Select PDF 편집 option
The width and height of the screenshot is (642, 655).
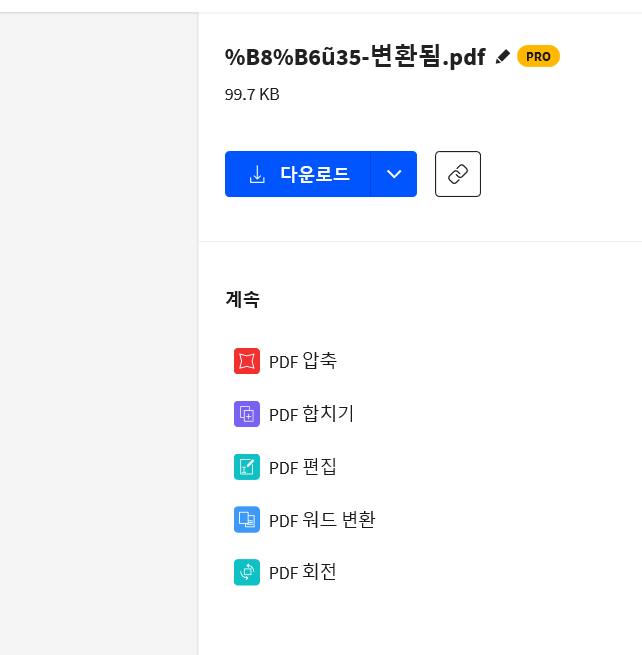(x=285, y=467)
